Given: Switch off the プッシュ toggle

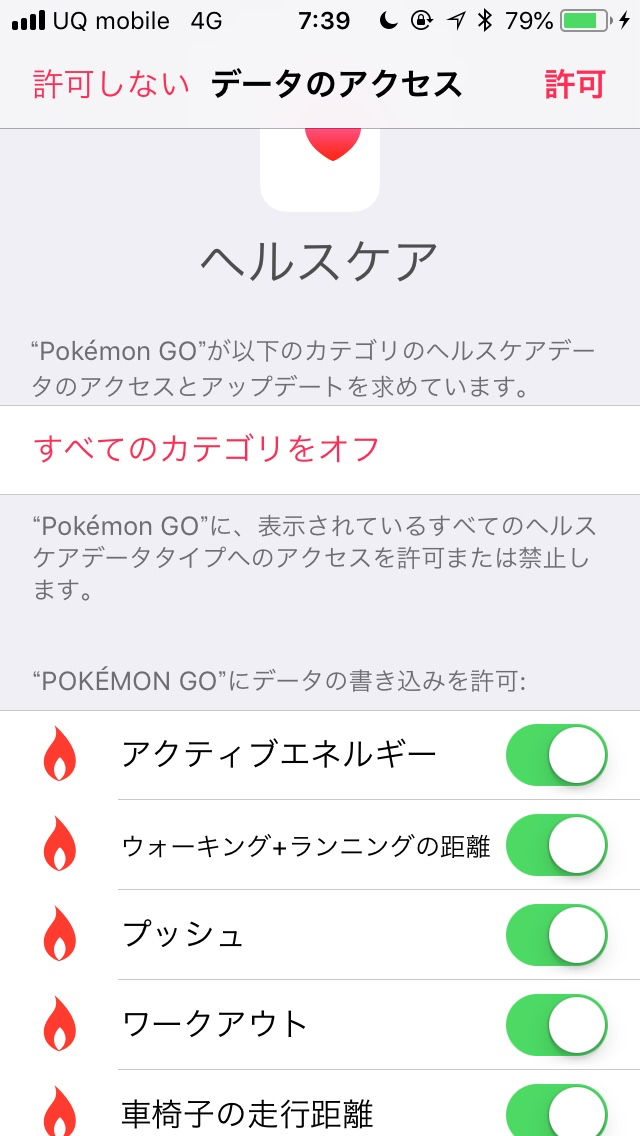Looking at the screenshot, I should click(x=557, y=935).
